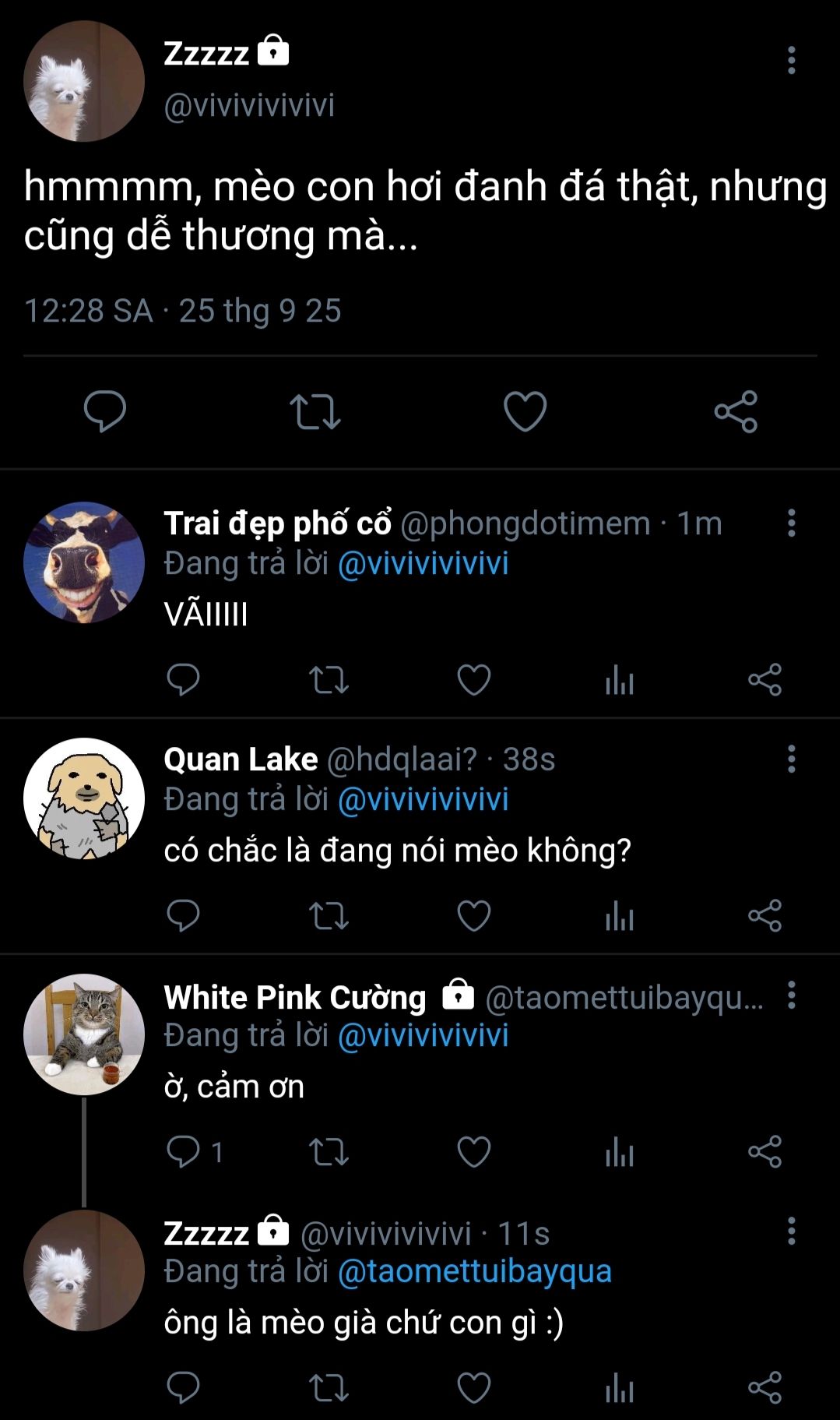Image resolution: width=840 pixels, height=1420 pixels.
Task: Retweet Zzzzz's main tweet
Action: [315, 411]
